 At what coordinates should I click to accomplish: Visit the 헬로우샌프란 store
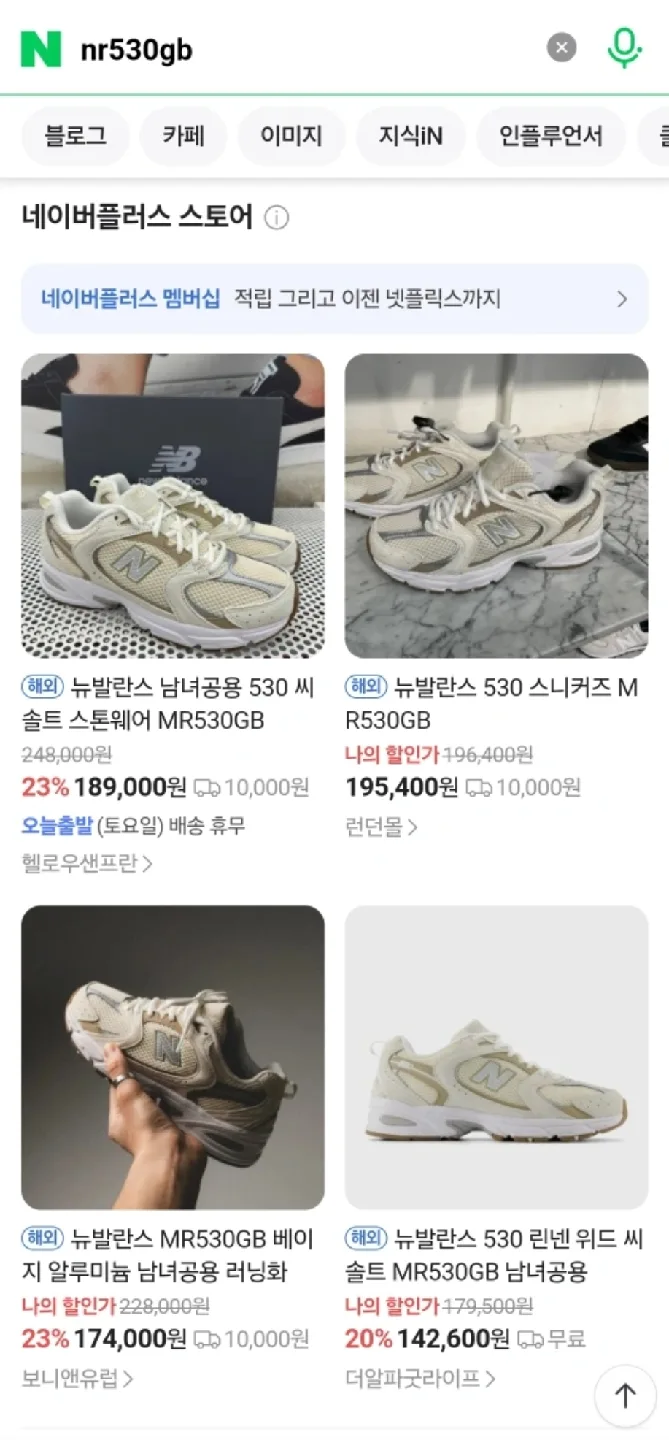pyautogui.click(x=87, y=863)
